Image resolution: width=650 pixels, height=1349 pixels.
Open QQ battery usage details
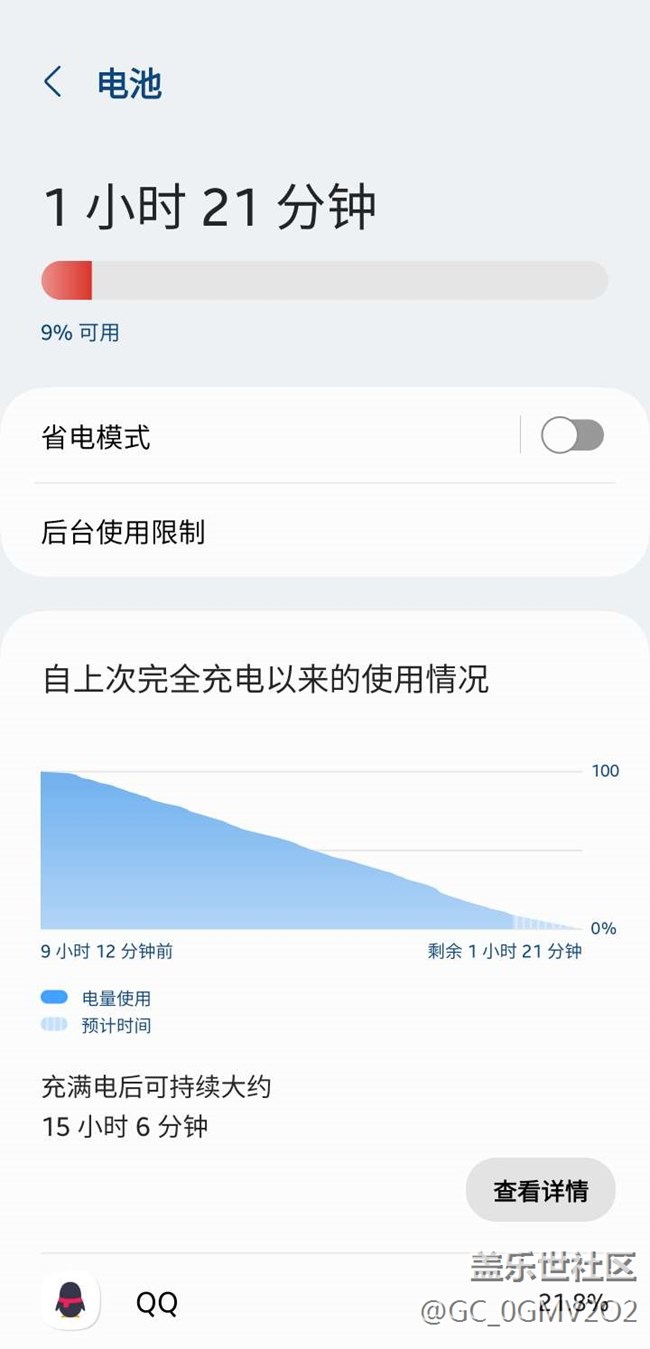point(325,1301)
